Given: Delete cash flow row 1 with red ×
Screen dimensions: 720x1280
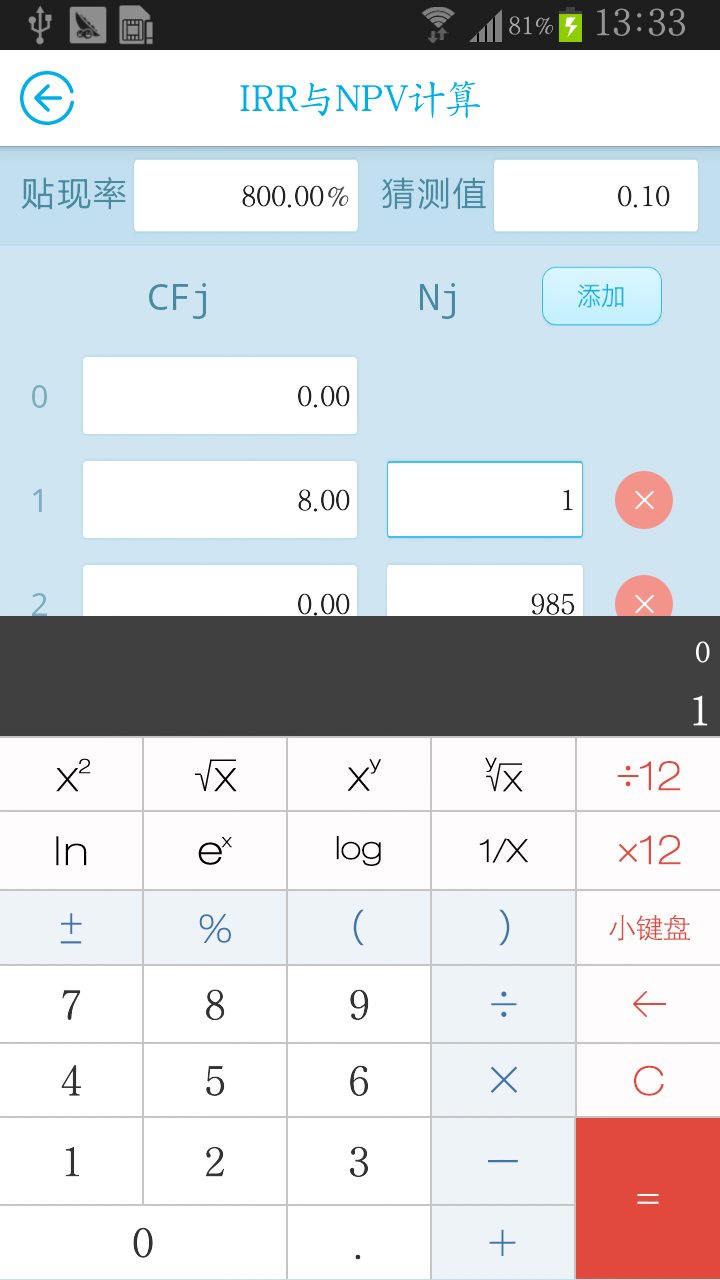Looking at the screenshot, I should tap(644, 499).
